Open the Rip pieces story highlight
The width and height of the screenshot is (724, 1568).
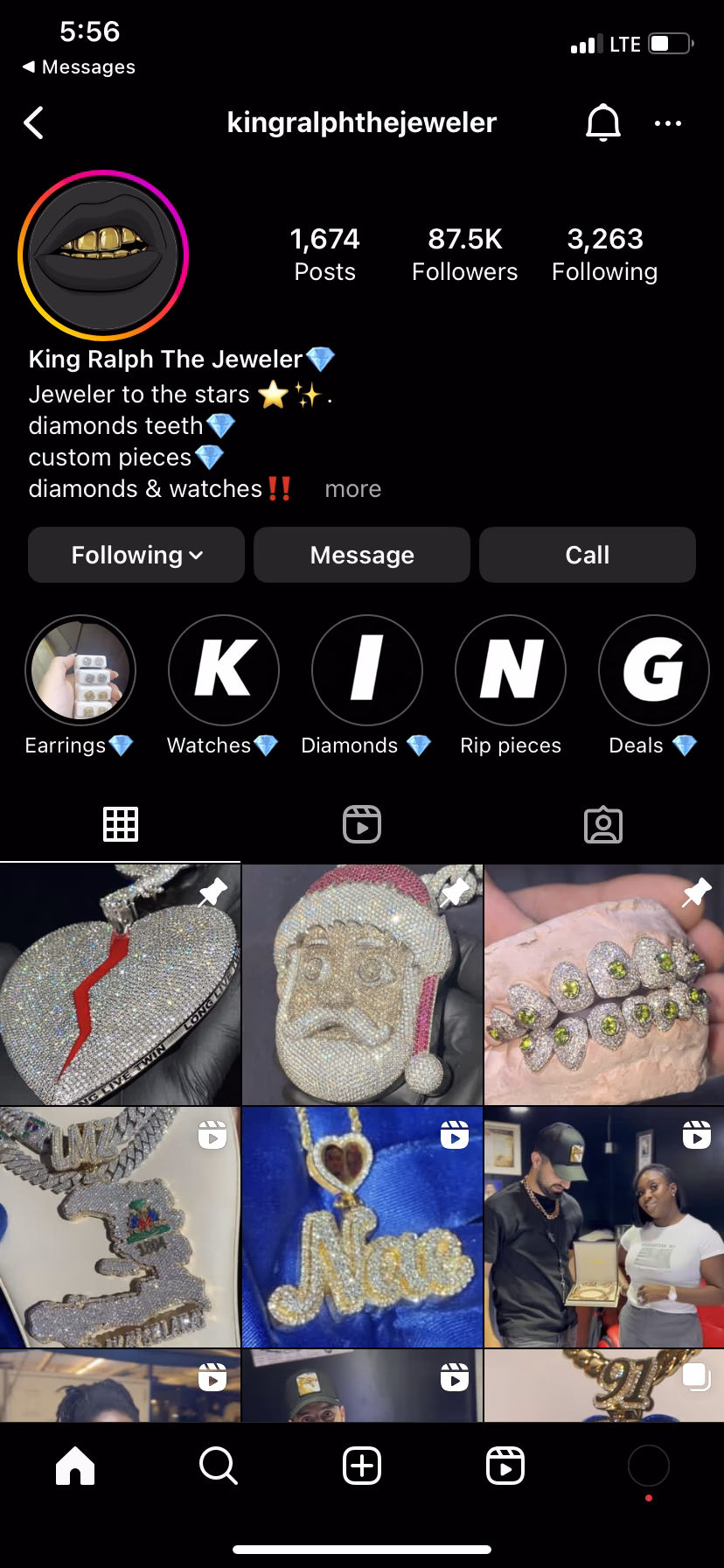coord(511,670)
